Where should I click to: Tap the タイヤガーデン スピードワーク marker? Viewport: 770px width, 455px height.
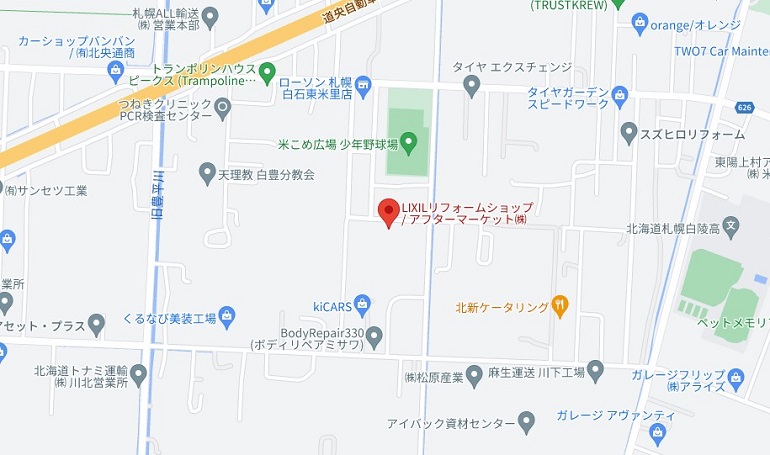(621, 97)
